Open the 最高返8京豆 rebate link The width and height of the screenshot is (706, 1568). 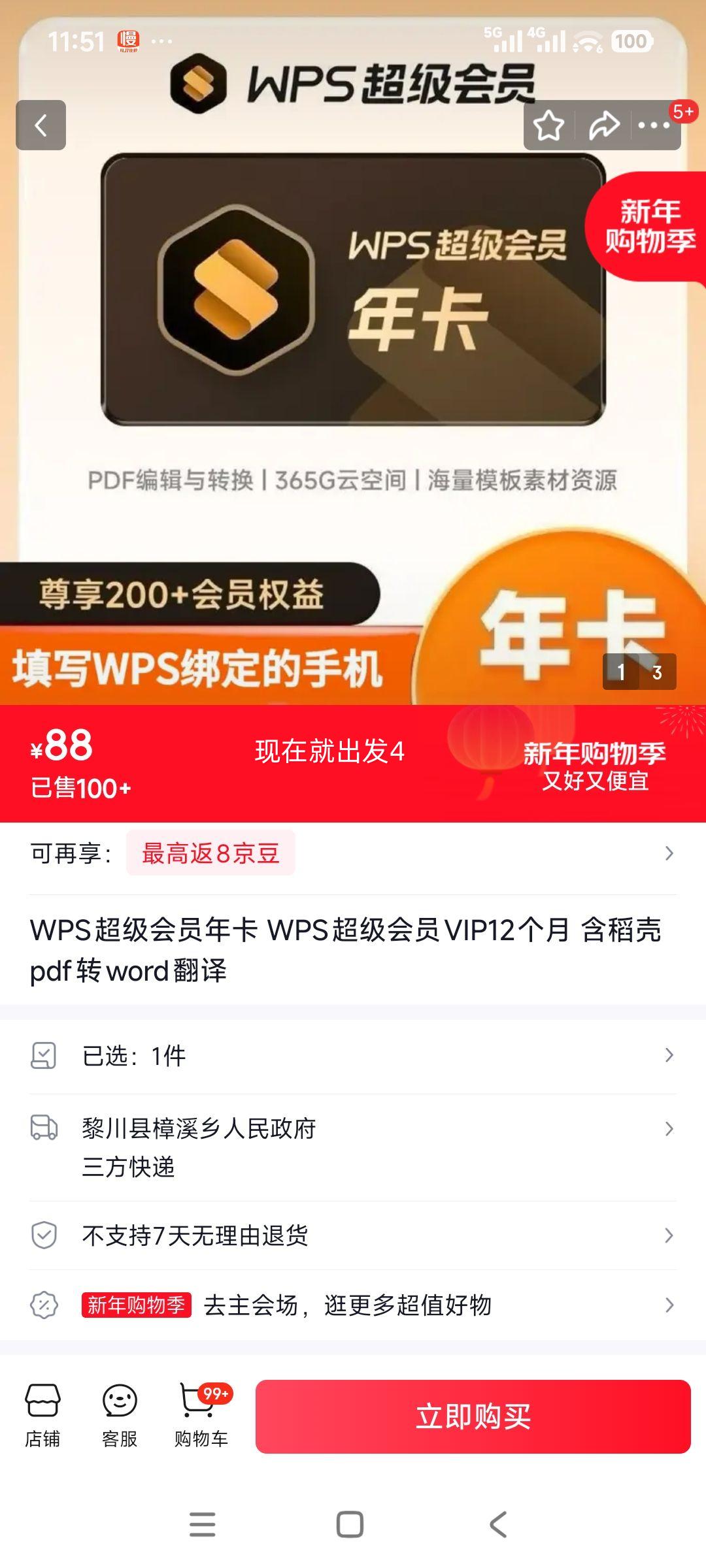210,853
